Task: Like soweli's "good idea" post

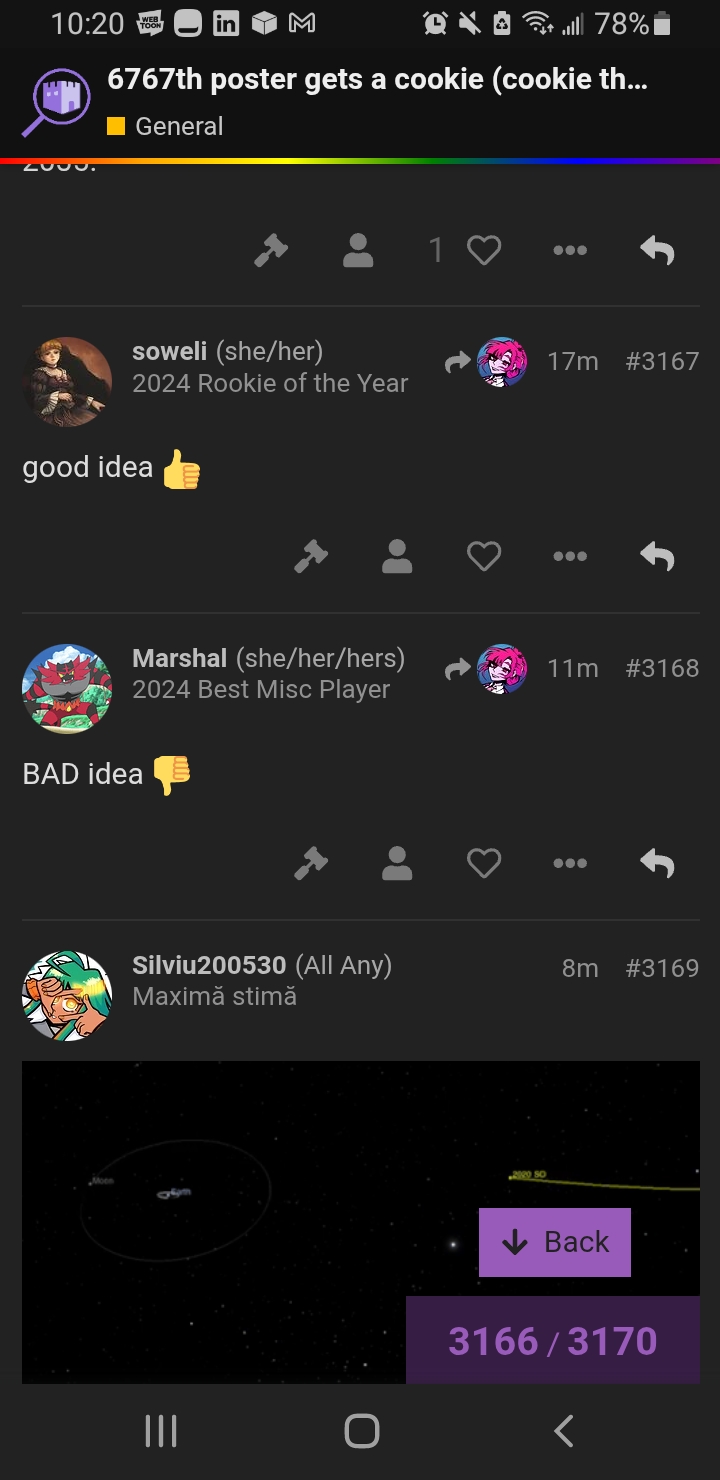Action: click(484, 557)
